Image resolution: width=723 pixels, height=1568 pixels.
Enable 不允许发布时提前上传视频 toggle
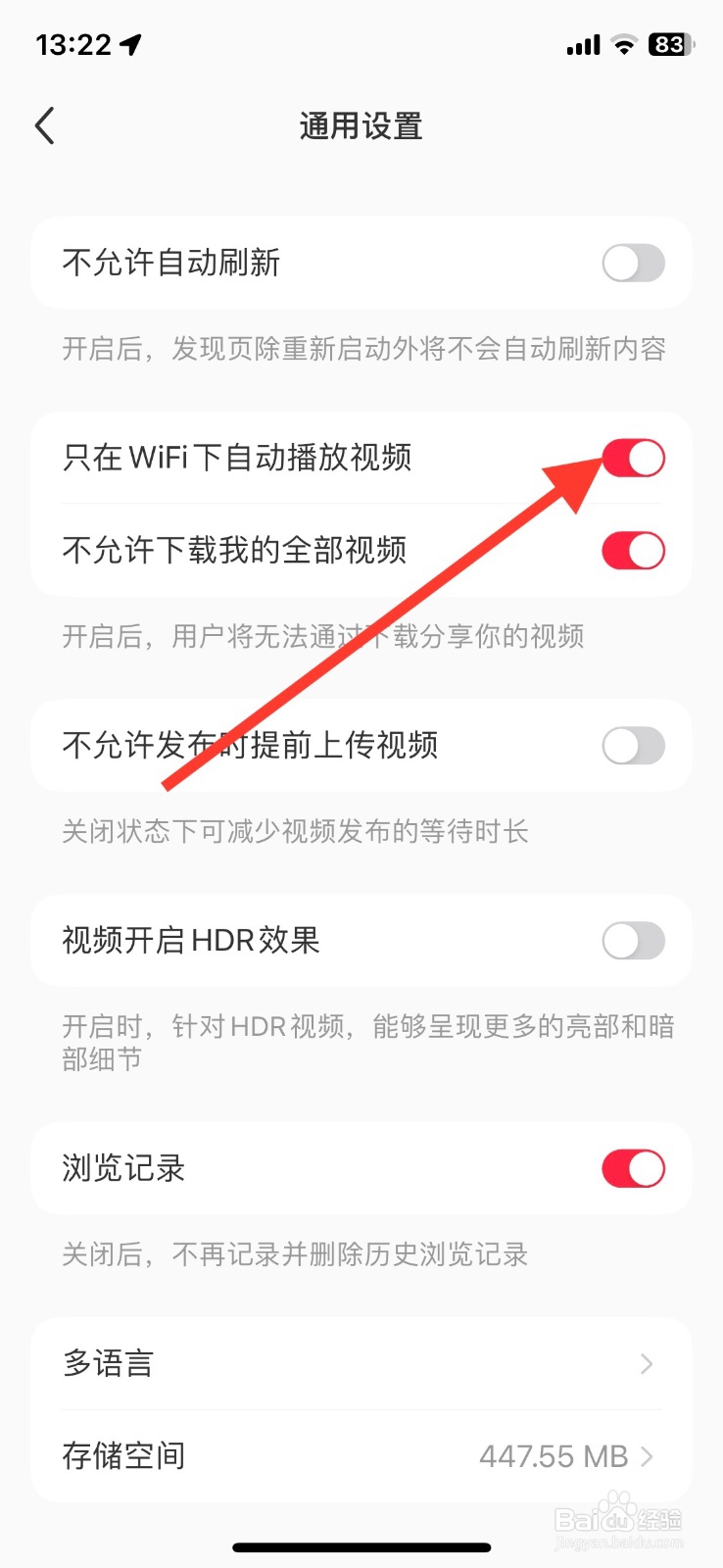632,746
